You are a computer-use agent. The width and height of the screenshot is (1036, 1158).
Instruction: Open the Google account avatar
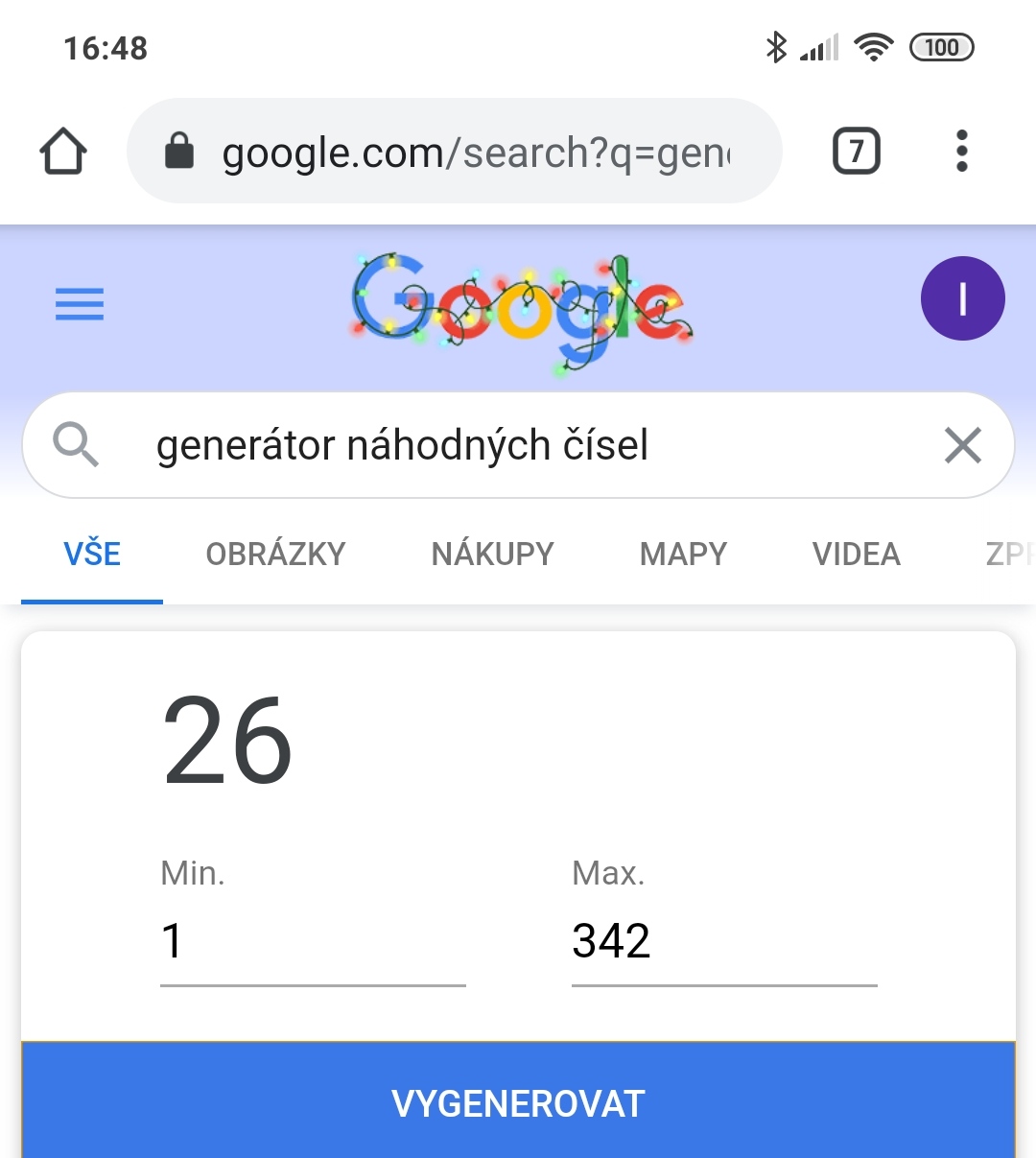pos(962,298)
